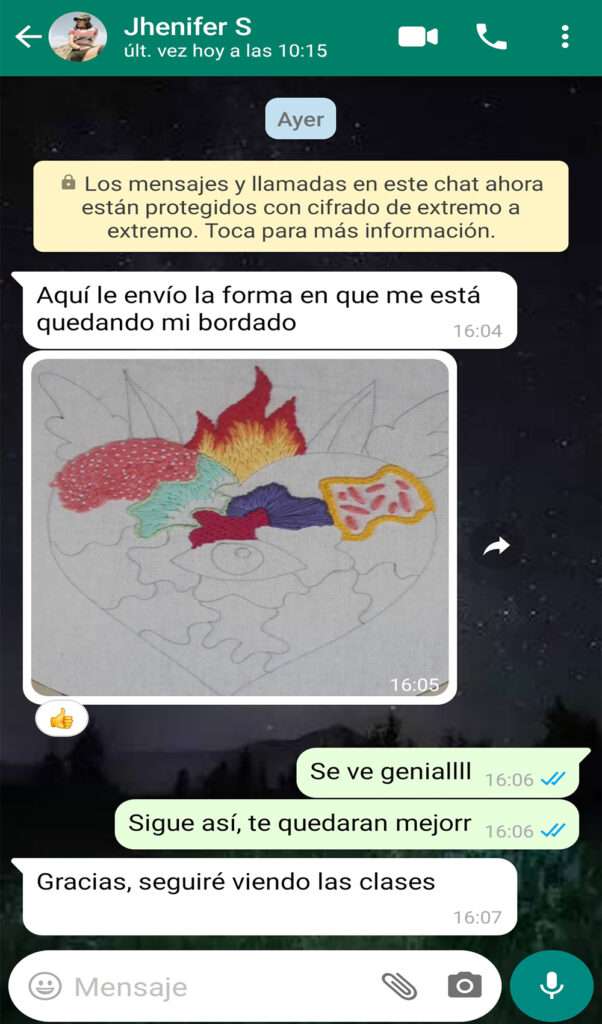Attach a file with the paperclip
Screen dimensions: 602x1024
(399, 986)
